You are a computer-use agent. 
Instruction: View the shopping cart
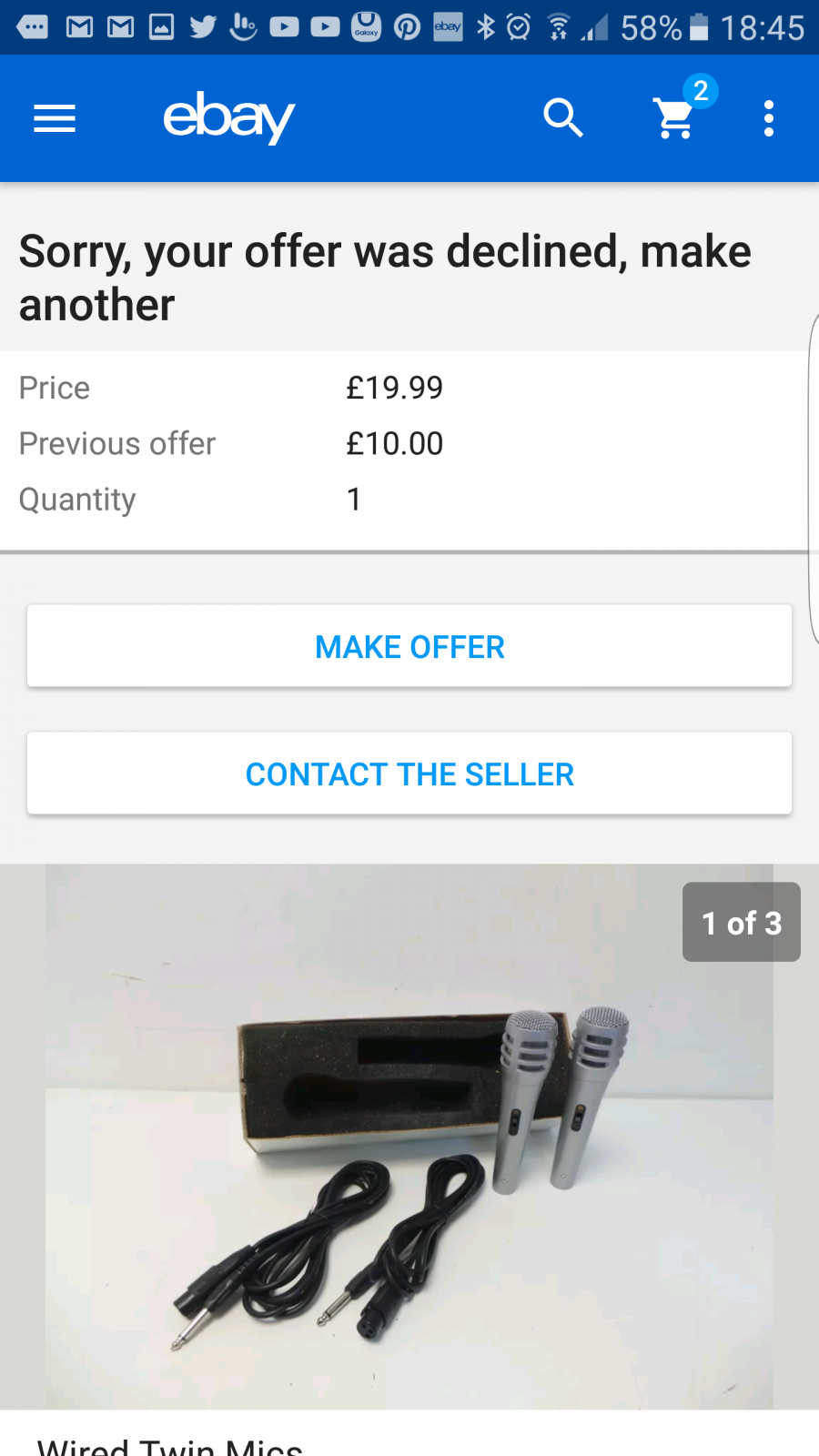675,118
